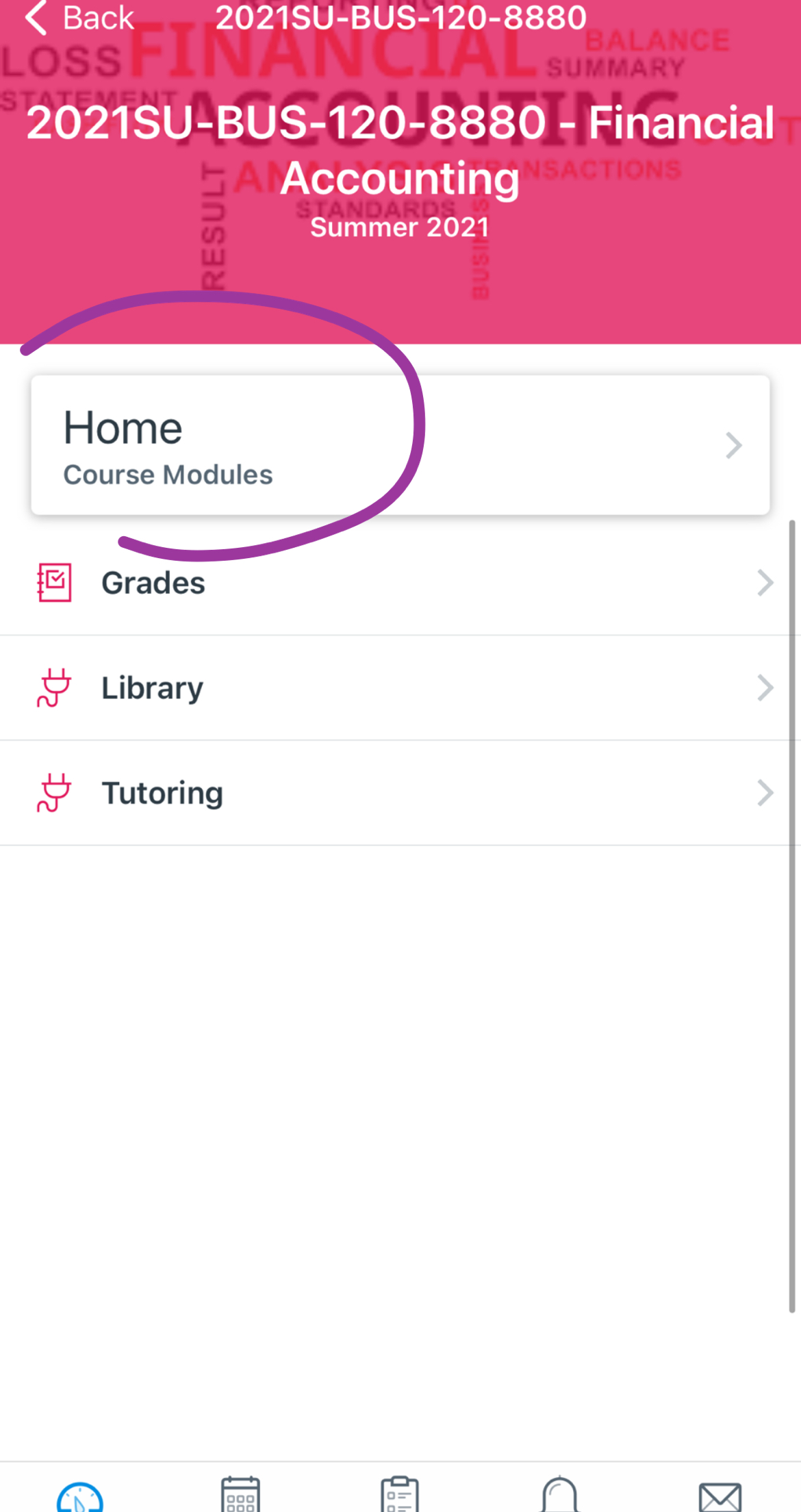801x1512 pixels.
Task: Open the Library row
Action: coord(400,688)
